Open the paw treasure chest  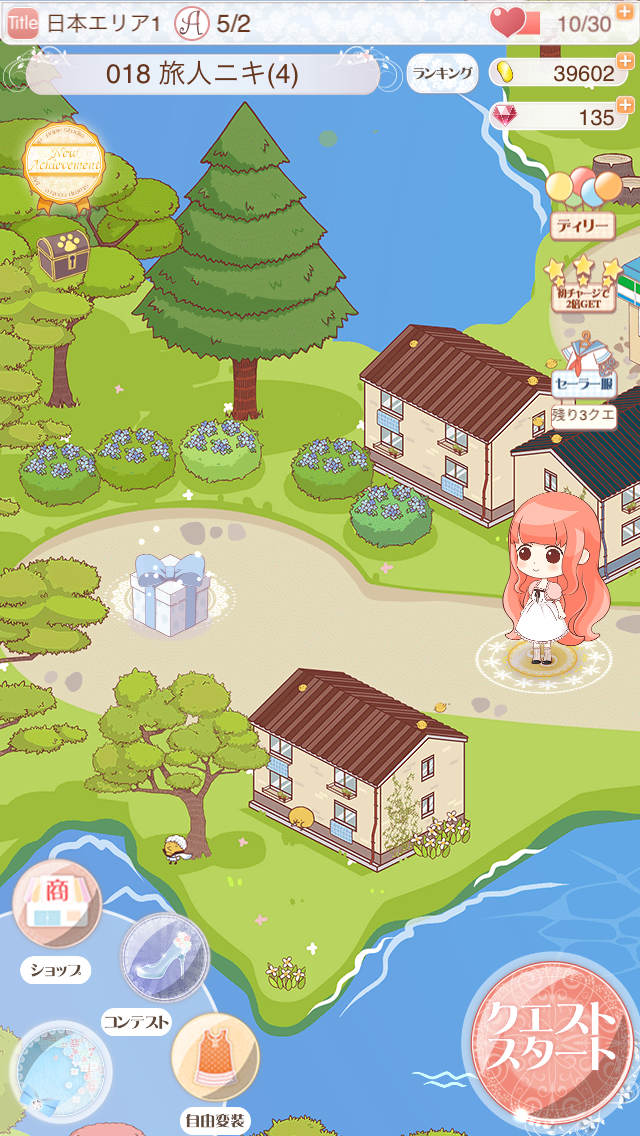(64, 255)
